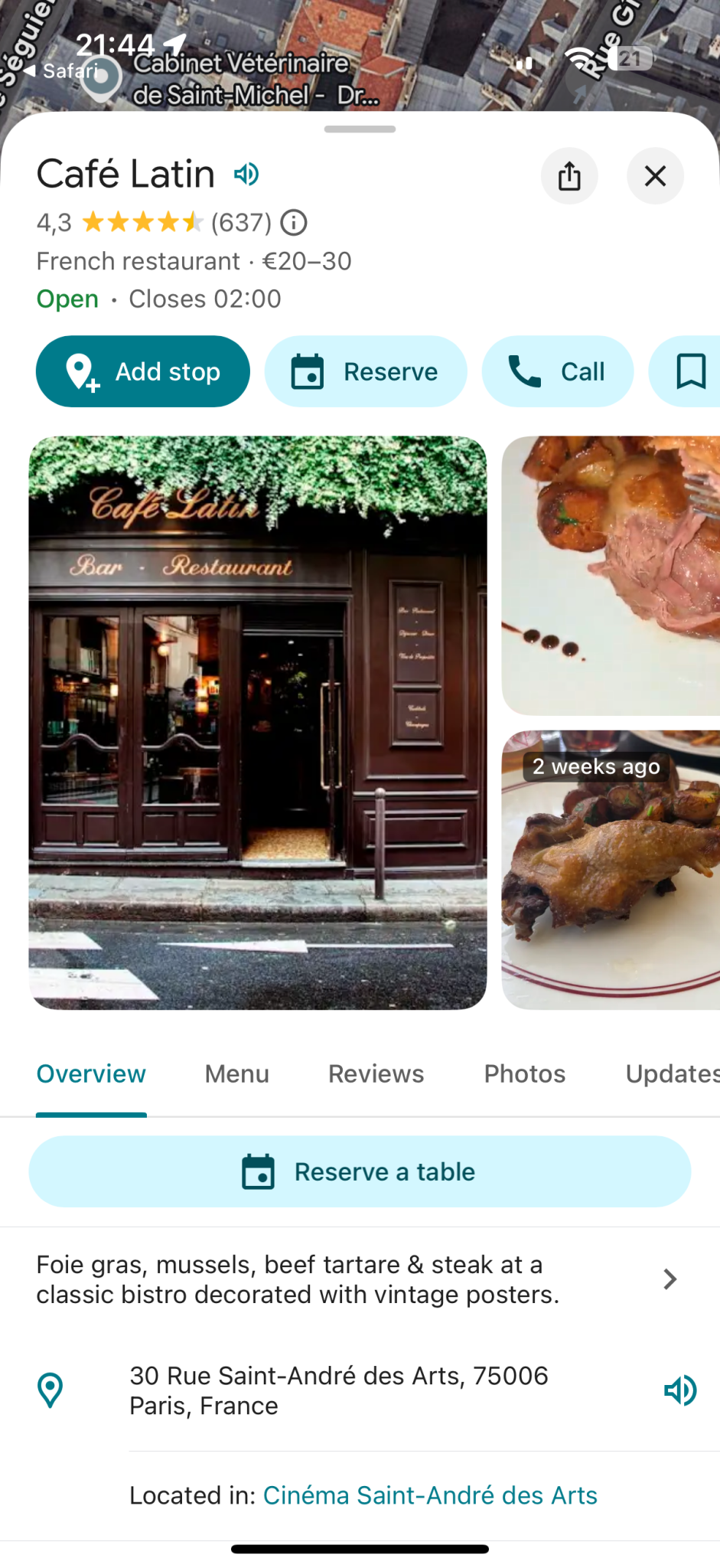Screen dimensions: 720x1568
Task: Select the Overview tab
Action: click(91, 1073)
